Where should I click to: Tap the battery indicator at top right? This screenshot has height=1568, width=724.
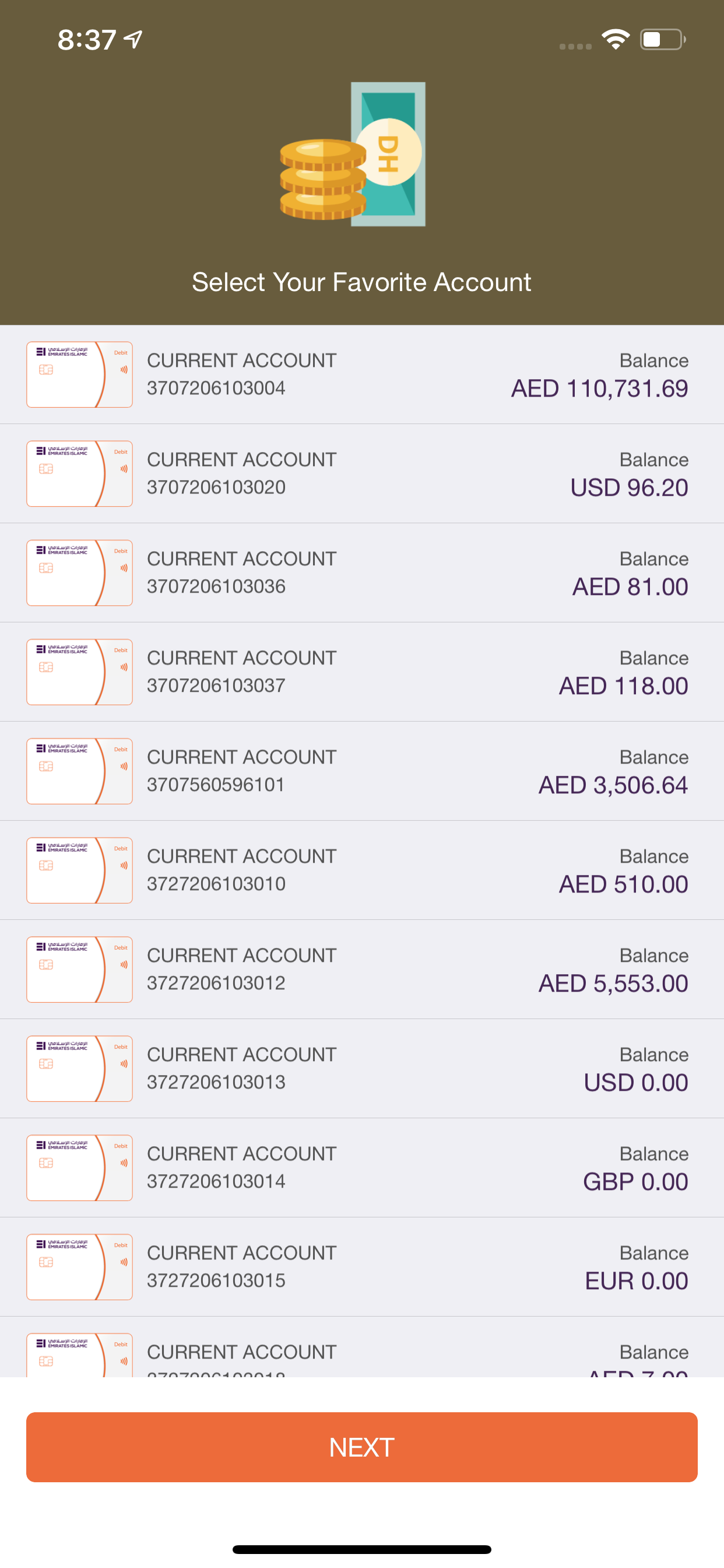[663, 39]
